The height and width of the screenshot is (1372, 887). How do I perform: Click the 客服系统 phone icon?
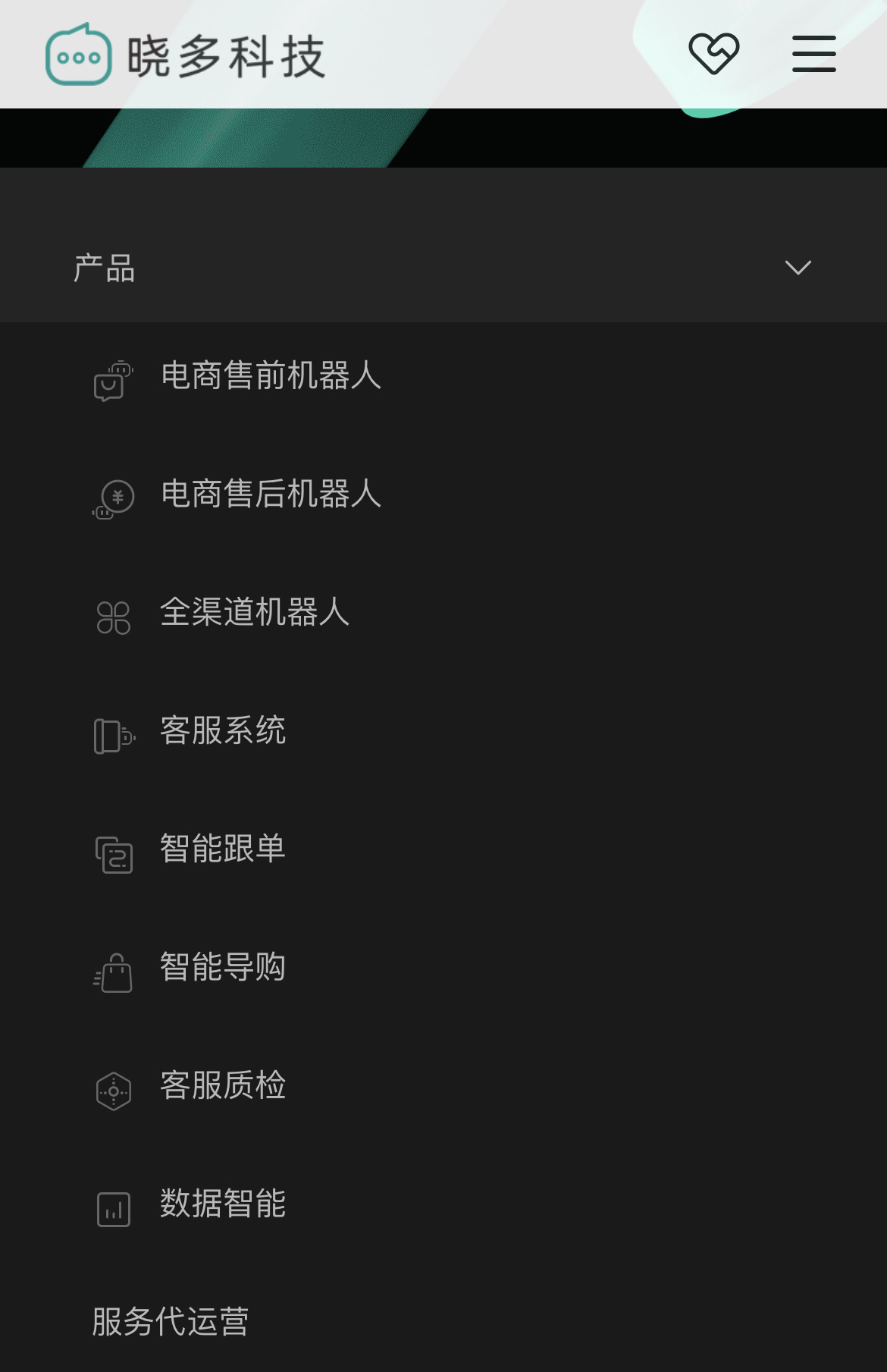(x=112, y=733)
